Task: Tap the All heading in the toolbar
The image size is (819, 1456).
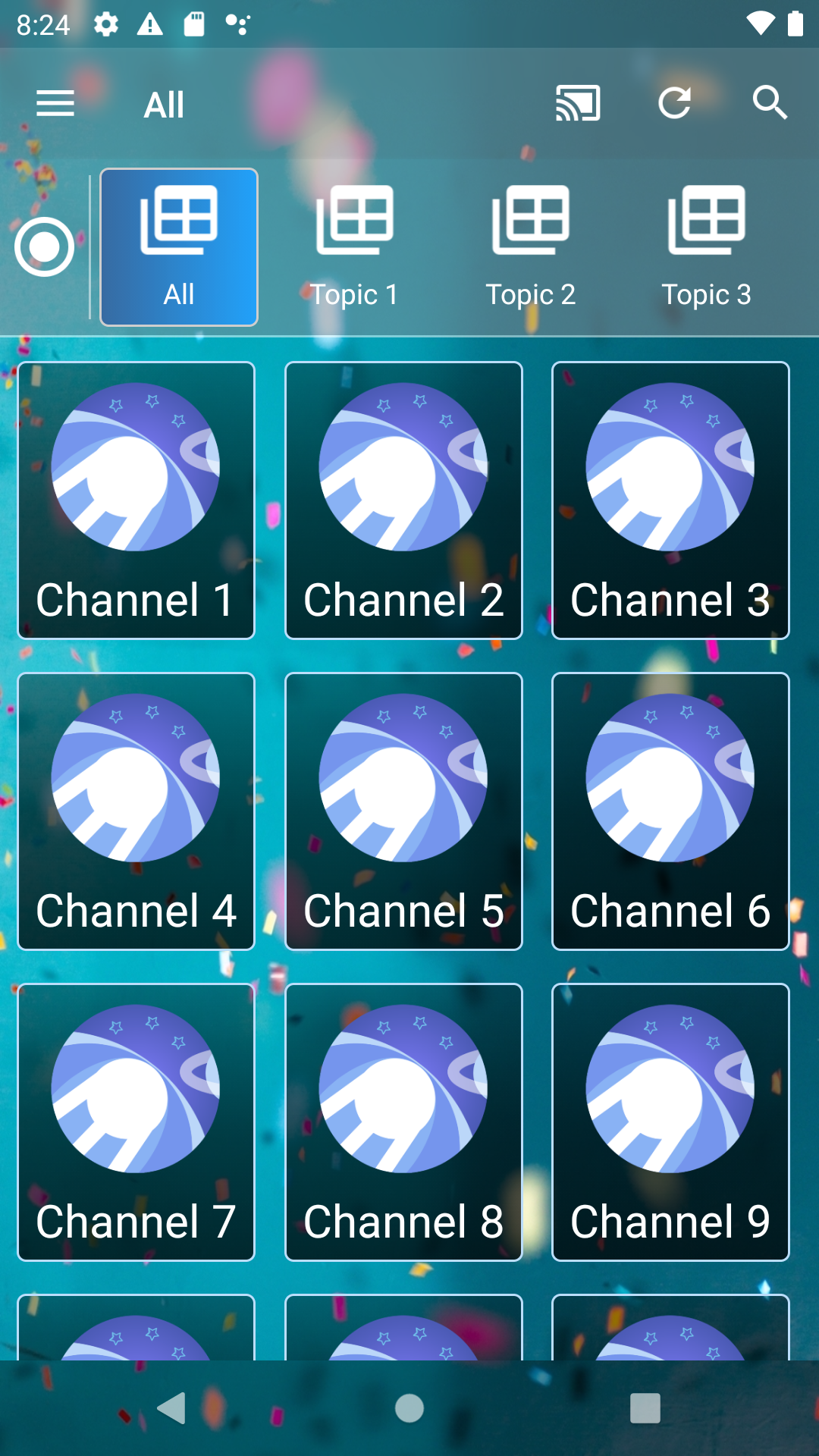Action: click(163, 104)
